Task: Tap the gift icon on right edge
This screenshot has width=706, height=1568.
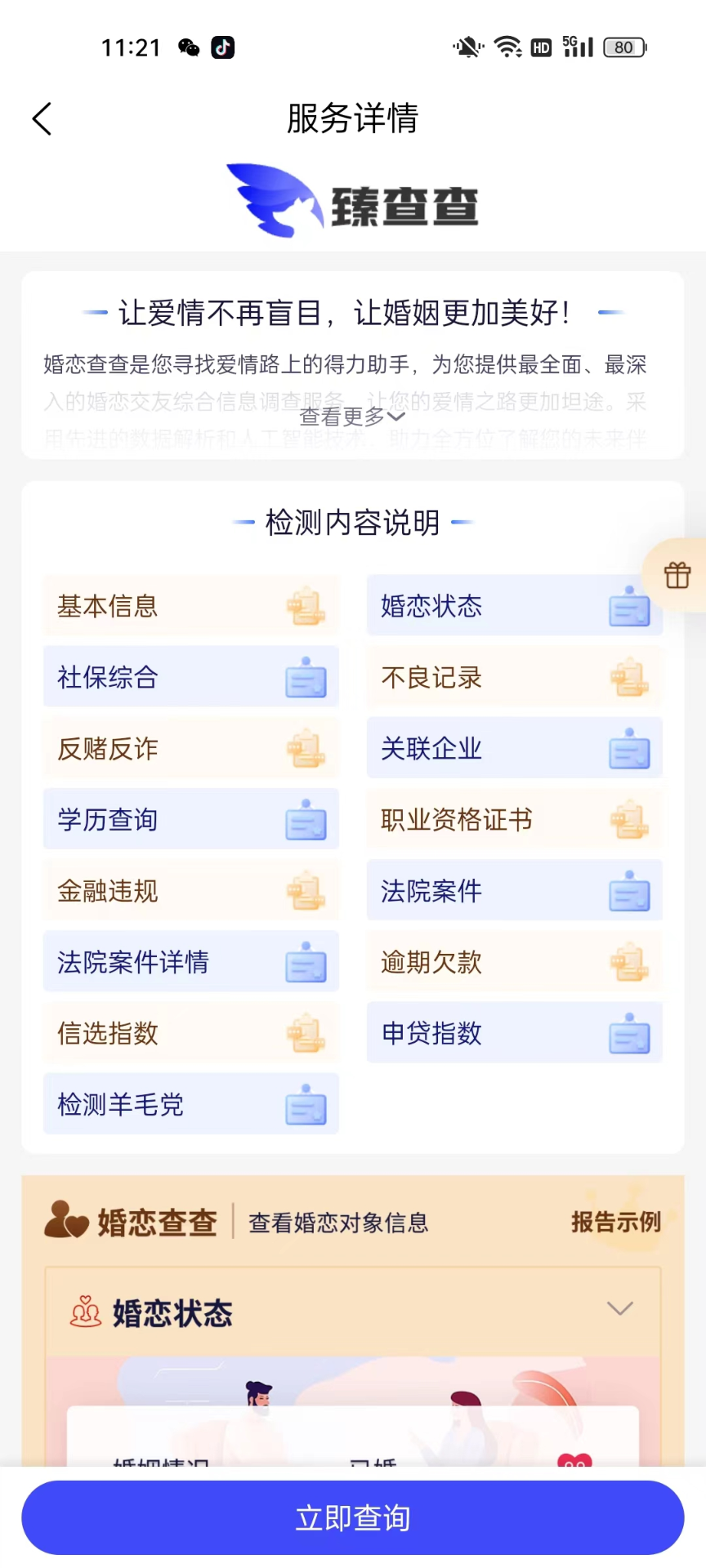Action: 678,574
